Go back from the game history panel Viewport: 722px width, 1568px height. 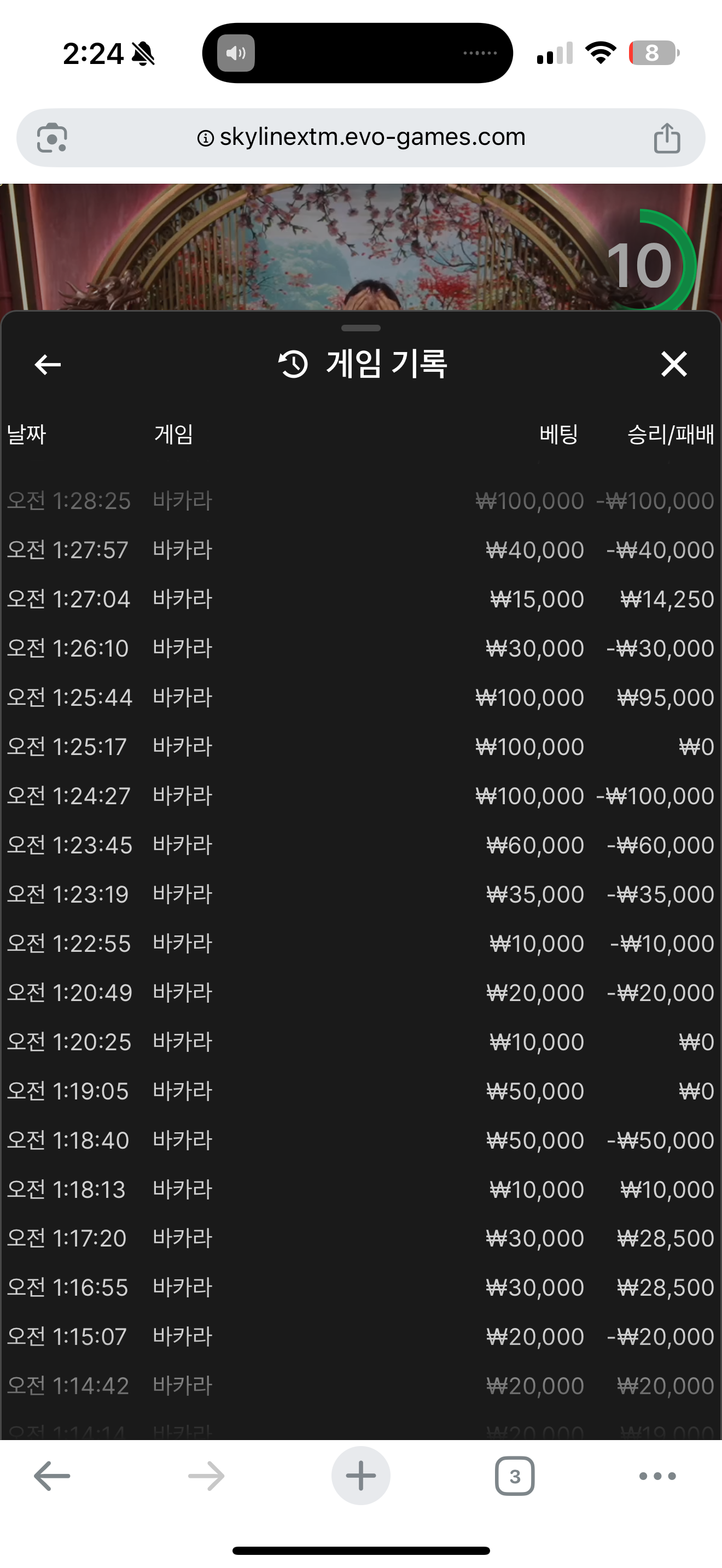click(x=48, y=364)
